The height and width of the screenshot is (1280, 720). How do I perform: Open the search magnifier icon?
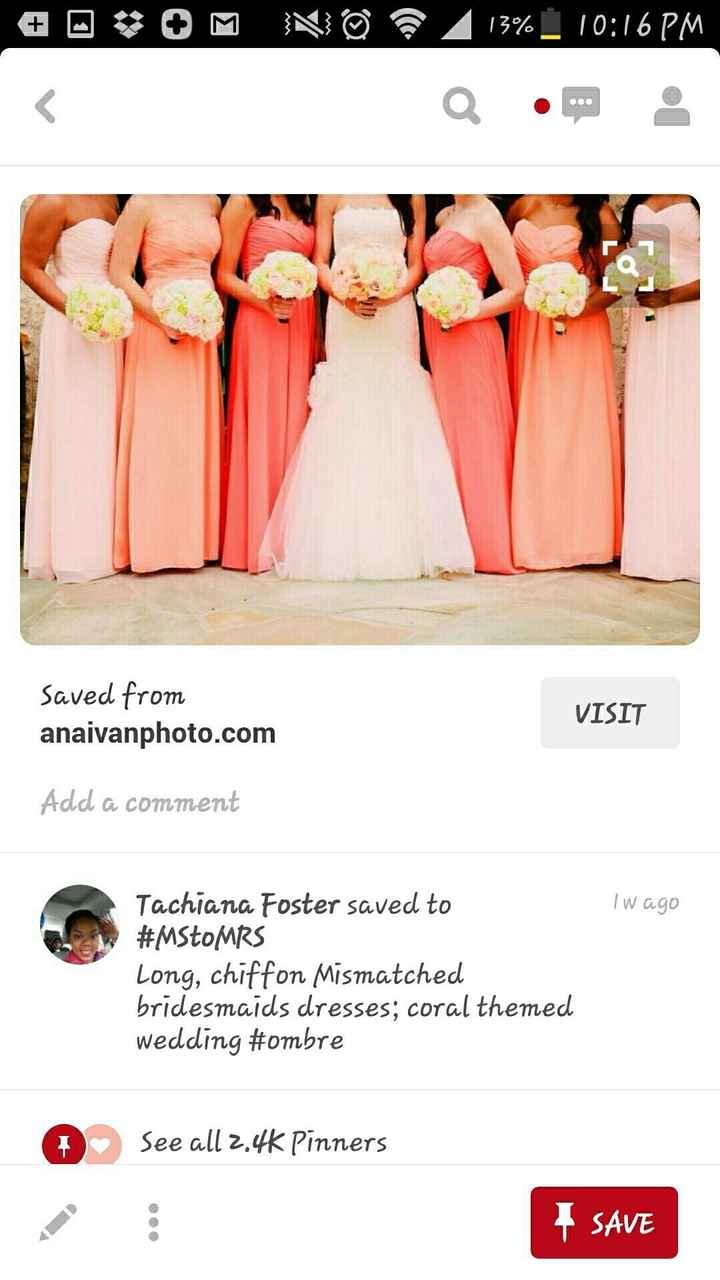click(461, 105)
